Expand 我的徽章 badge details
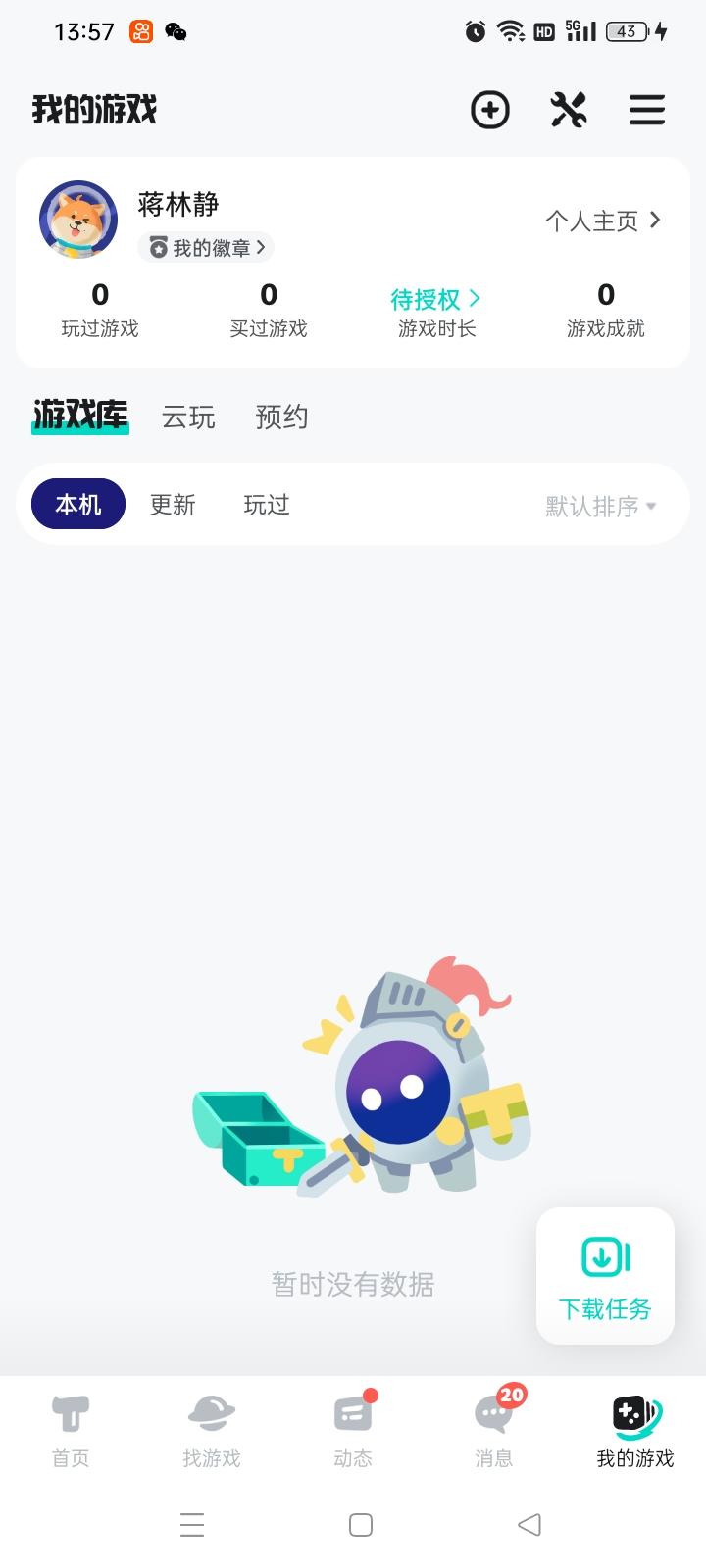The height and width of the screenshot is (1568, 706). click(205, 247)
